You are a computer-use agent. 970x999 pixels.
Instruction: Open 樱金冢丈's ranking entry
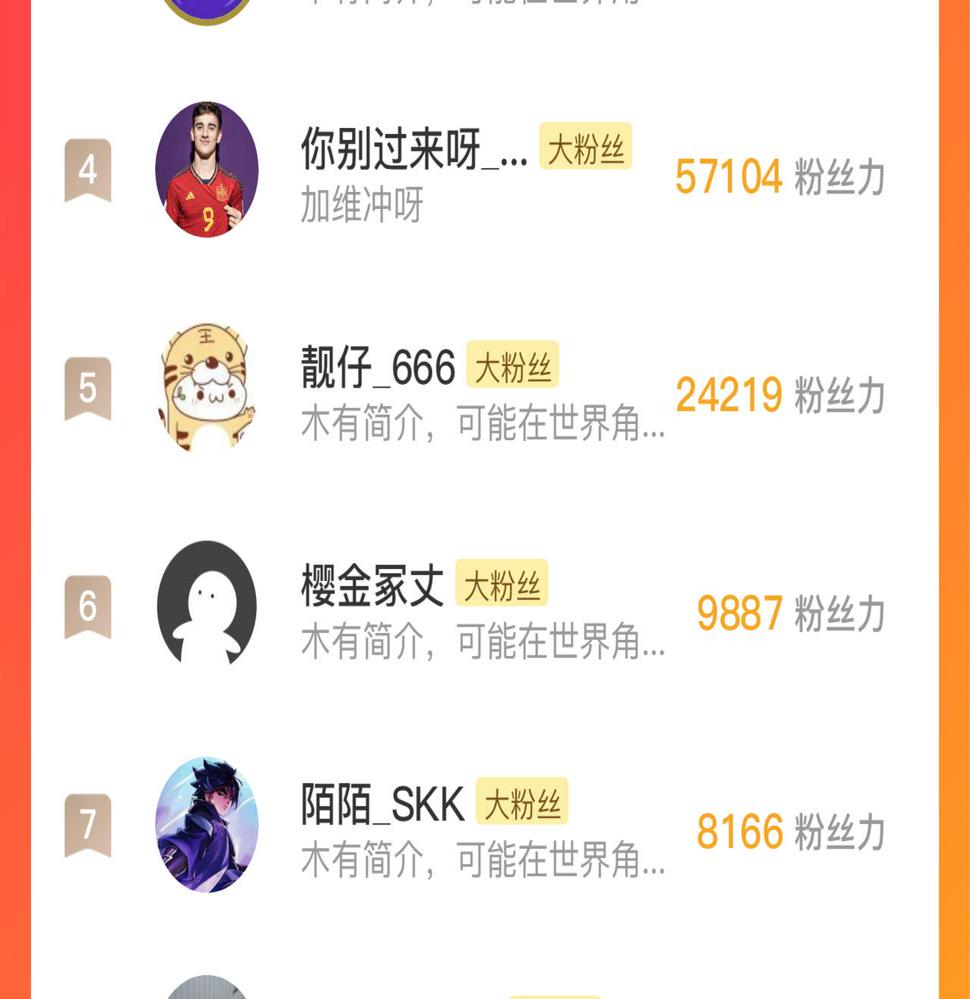tap(372, 586)
